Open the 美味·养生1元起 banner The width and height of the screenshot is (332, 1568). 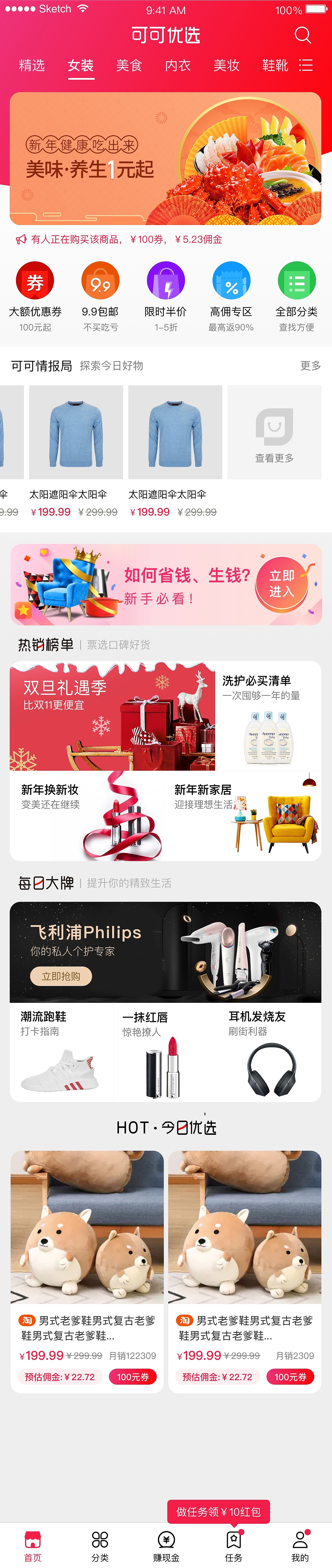[x=165, y=158]
